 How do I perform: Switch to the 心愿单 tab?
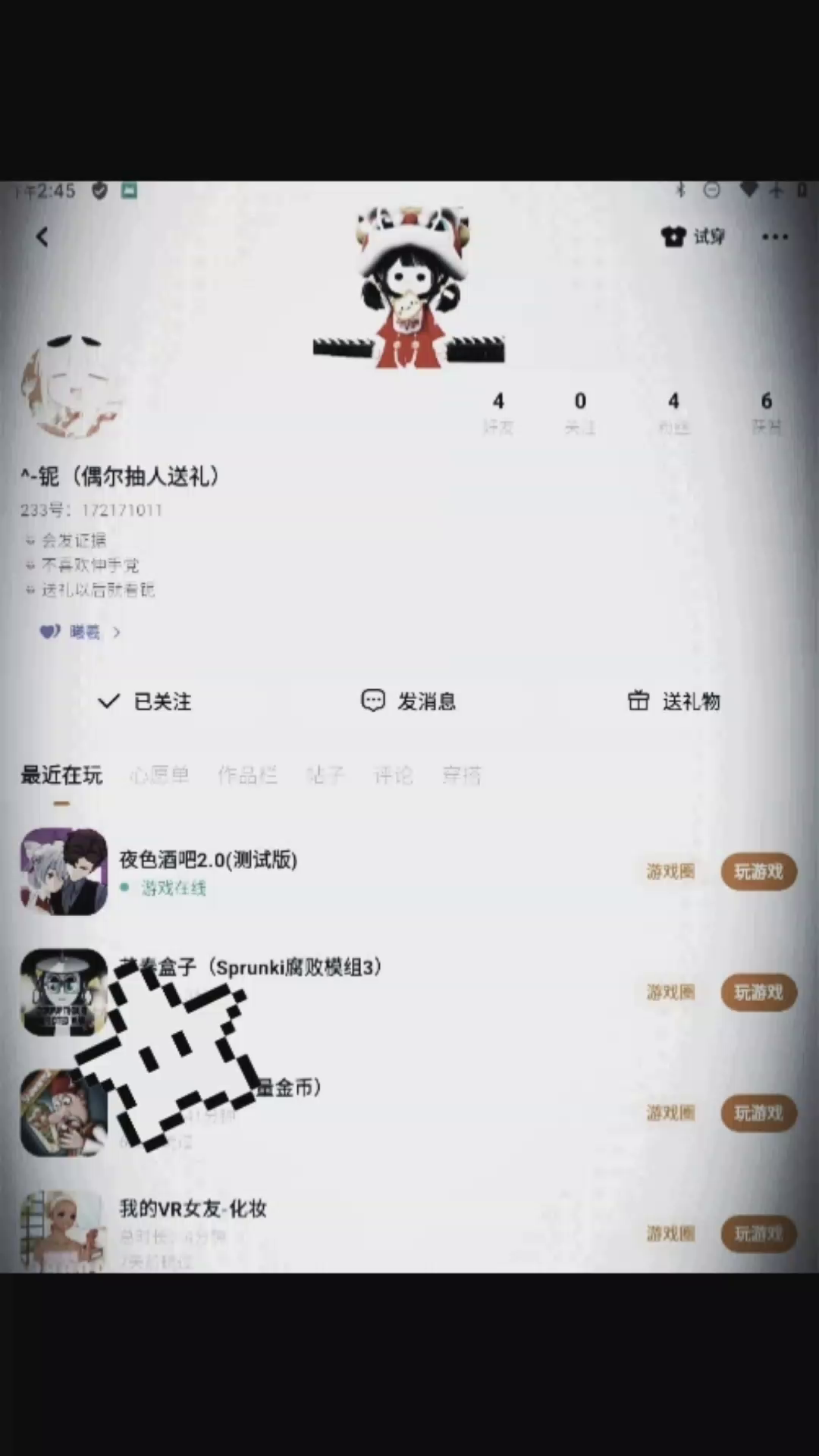click(159, 775)
